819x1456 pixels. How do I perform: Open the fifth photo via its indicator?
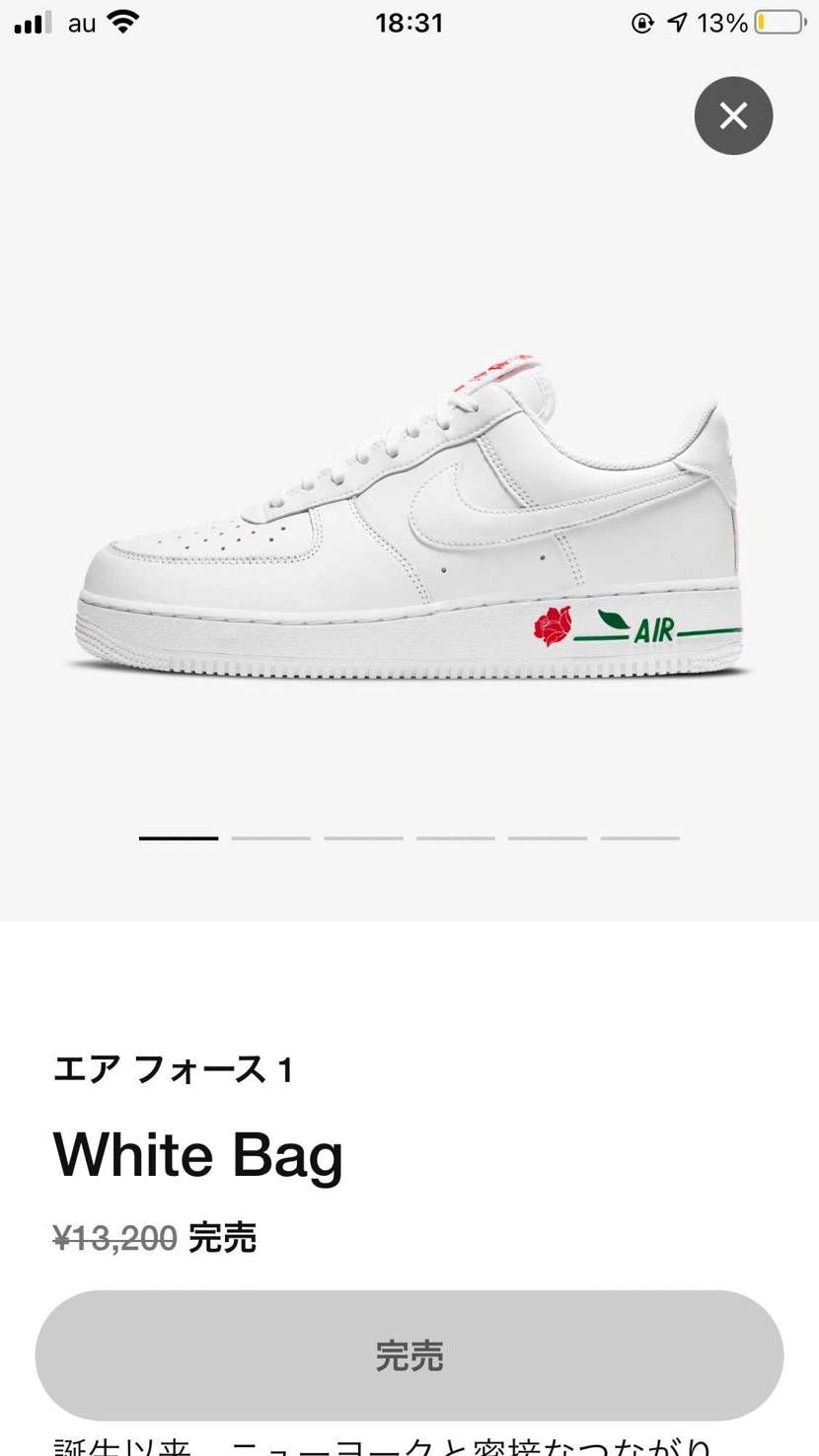pos(548,837)
